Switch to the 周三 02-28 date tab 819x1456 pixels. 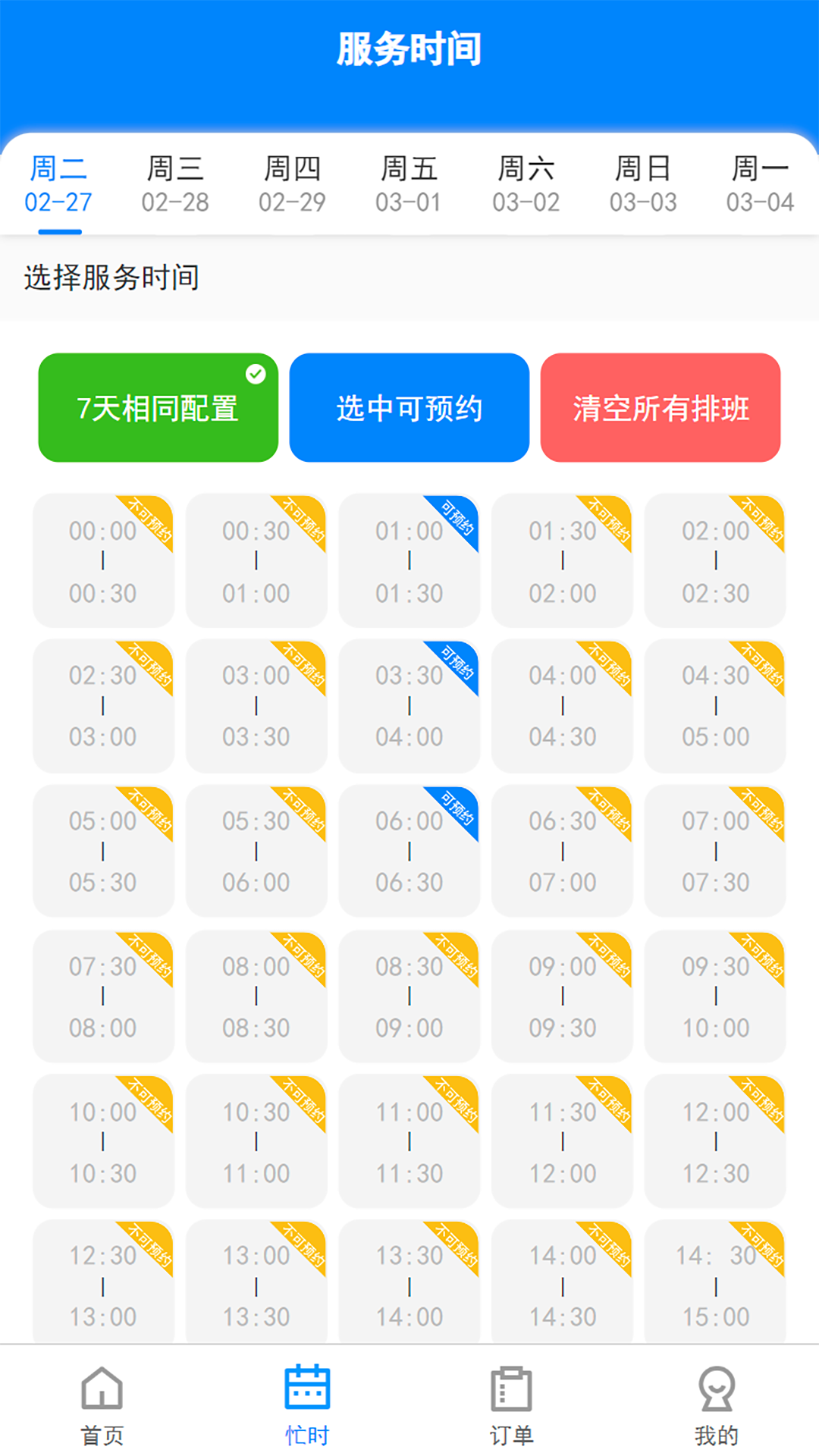pos(175,184)
